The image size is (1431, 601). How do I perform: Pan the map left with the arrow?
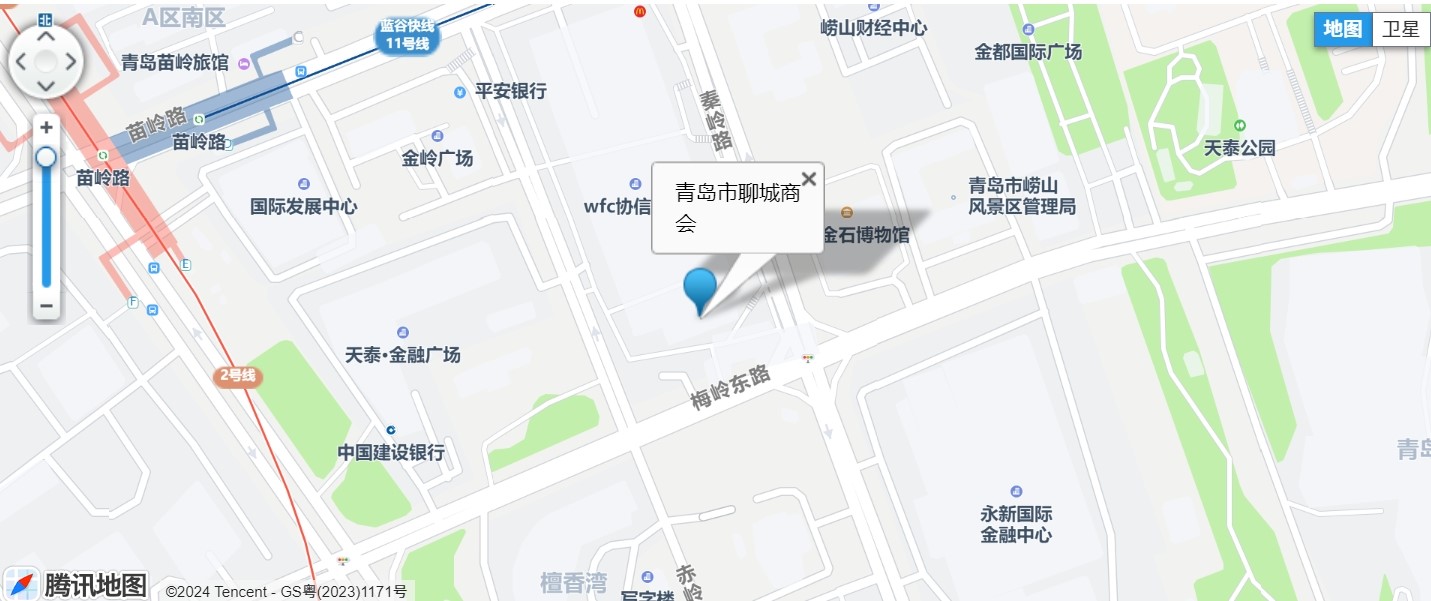click(21, 62)
